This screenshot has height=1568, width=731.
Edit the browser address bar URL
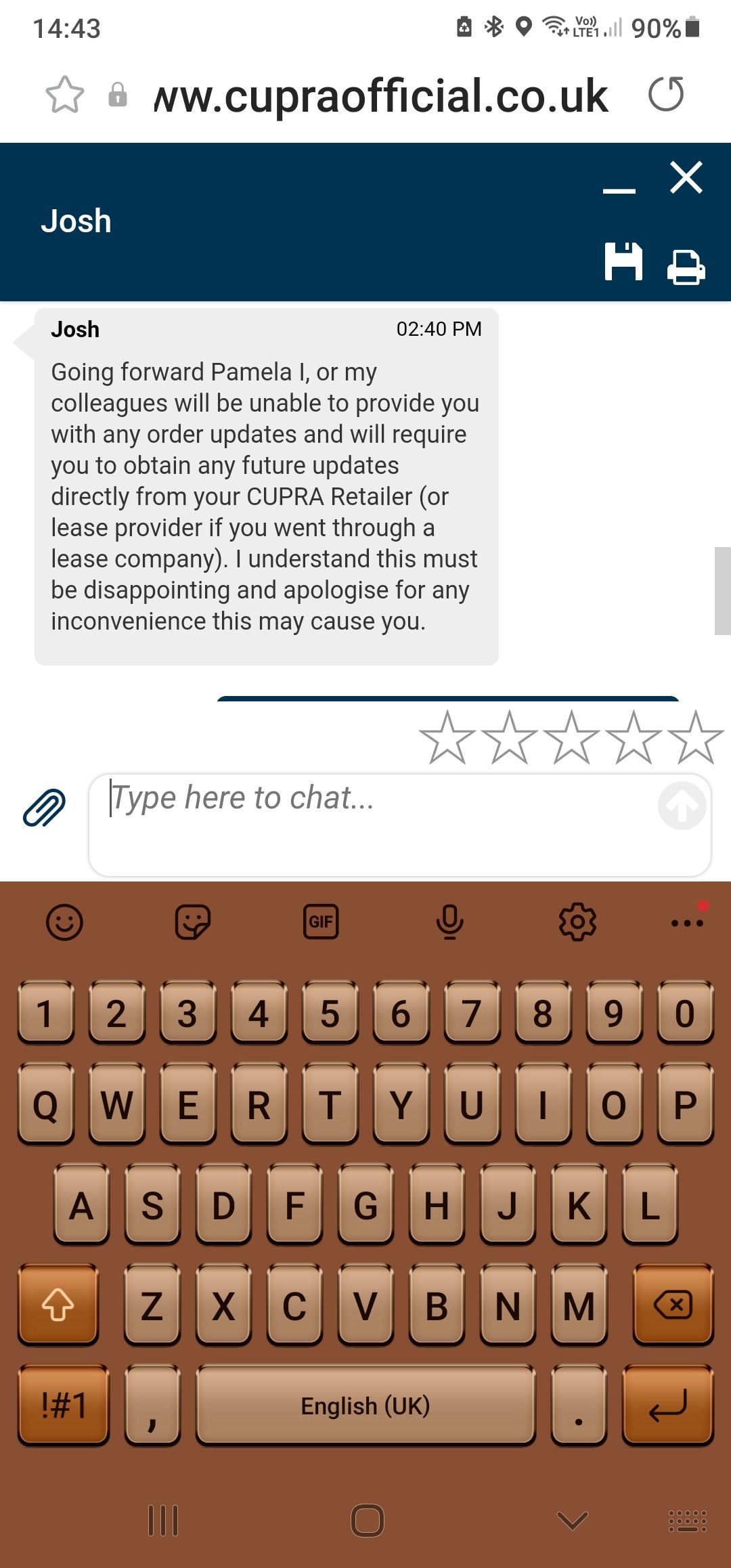coord(380,95)
